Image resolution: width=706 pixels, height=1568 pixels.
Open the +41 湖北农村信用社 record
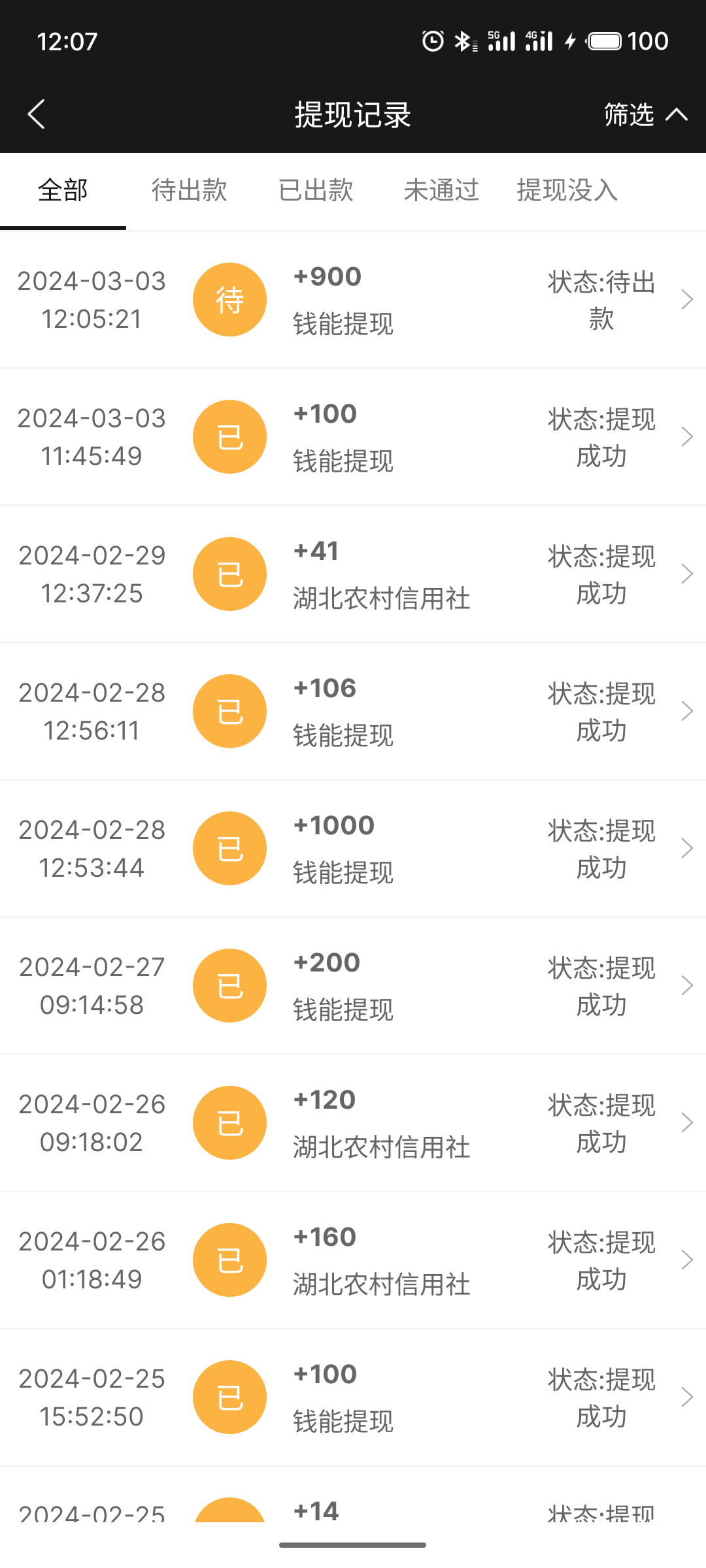tap(353, 574)
